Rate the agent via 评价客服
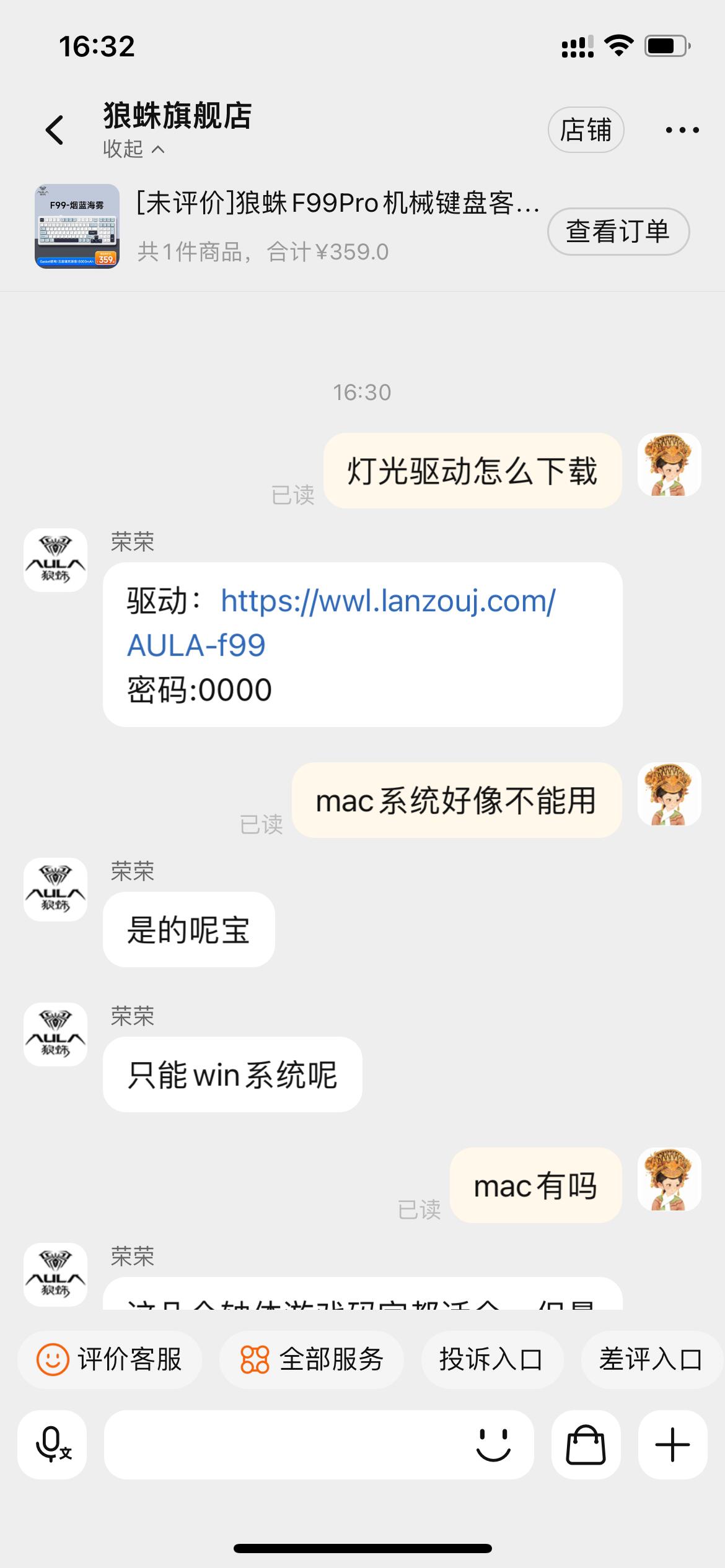The height and width of the screenshot is (1568, 725). click(x=110, y=1359)
